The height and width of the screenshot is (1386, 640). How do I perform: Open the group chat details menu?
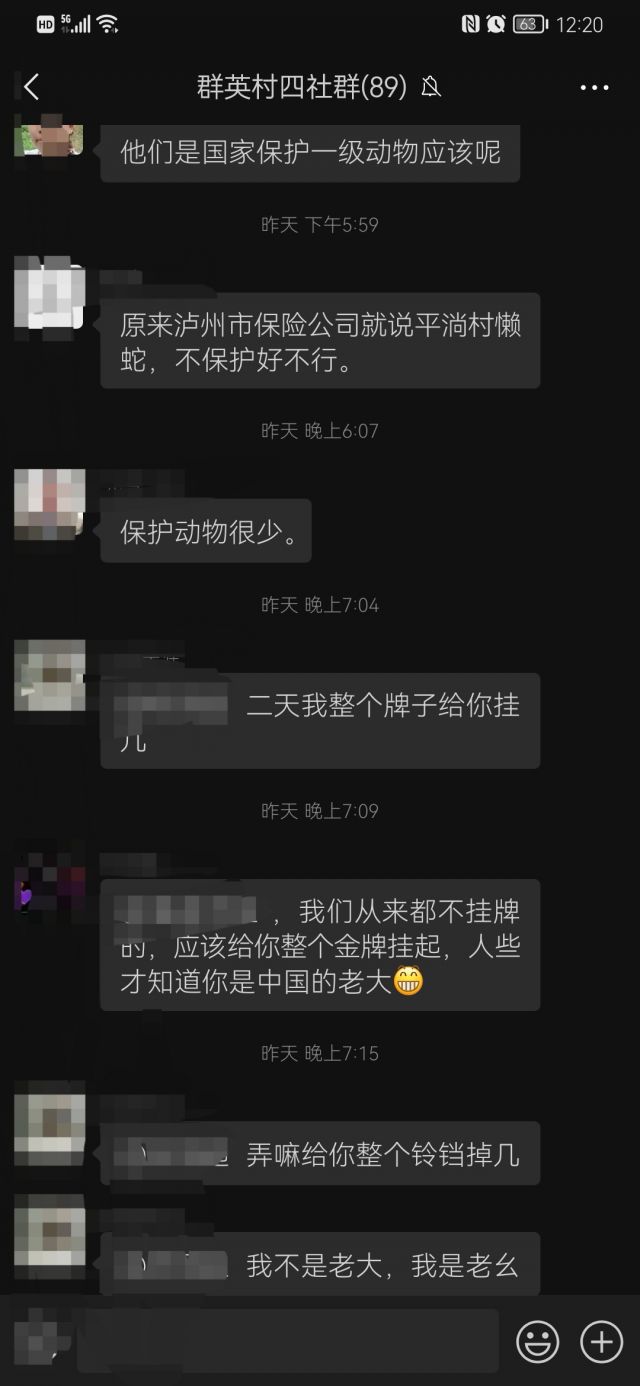(594, 88)
